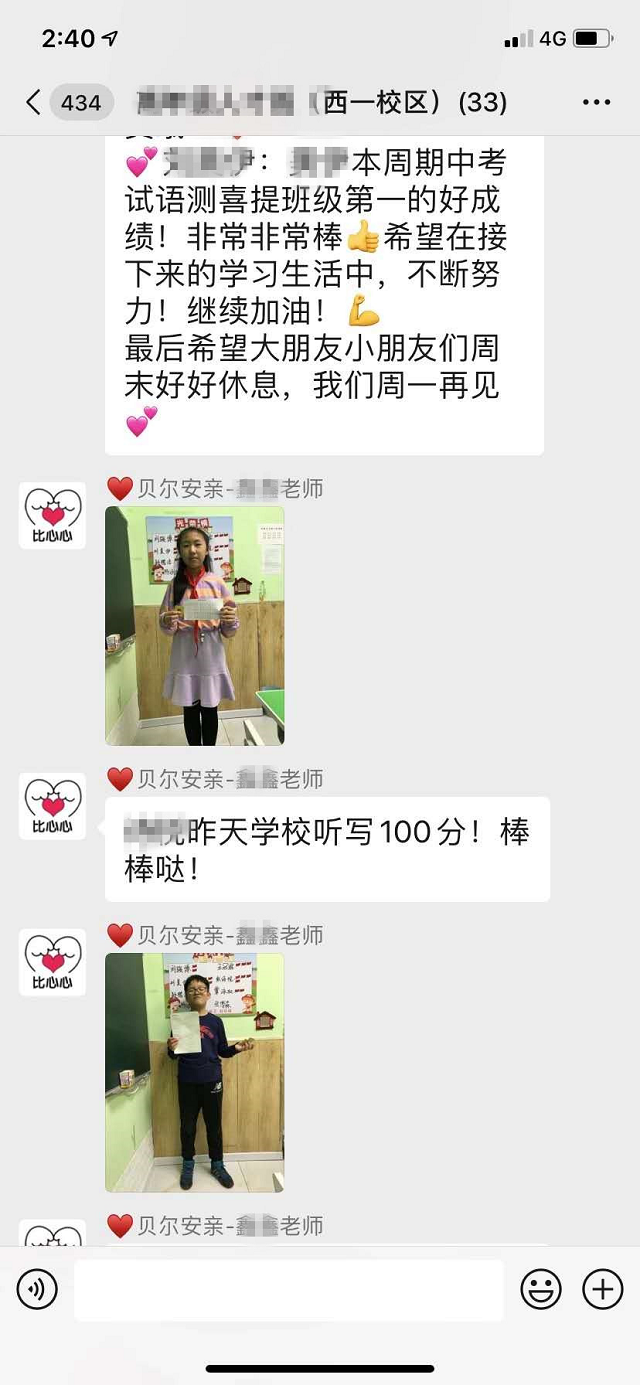Screen dimensions: 640x1385
Task: View the photo of boy holding paper
Action: click(195, 1072)
